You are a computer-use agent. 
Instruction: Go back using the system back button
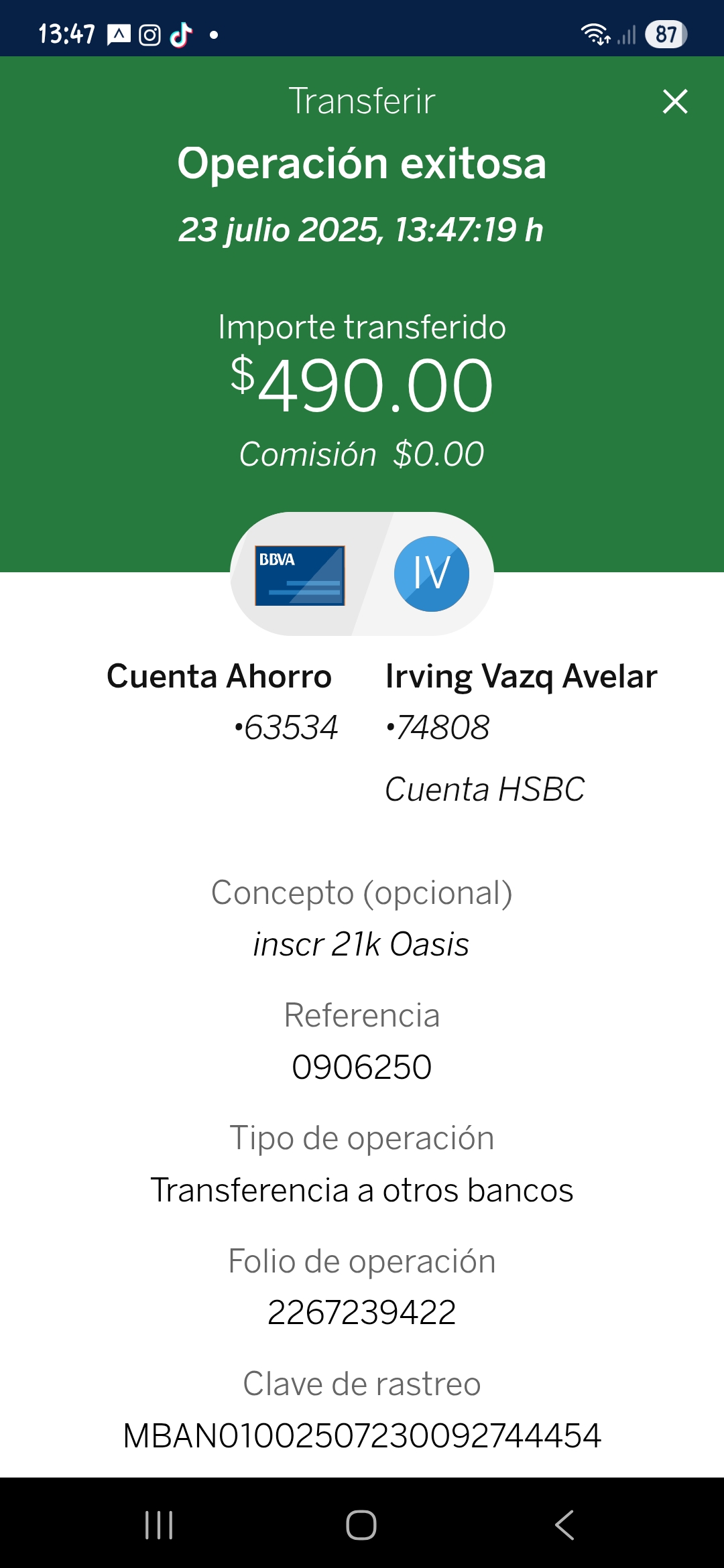564,1525
